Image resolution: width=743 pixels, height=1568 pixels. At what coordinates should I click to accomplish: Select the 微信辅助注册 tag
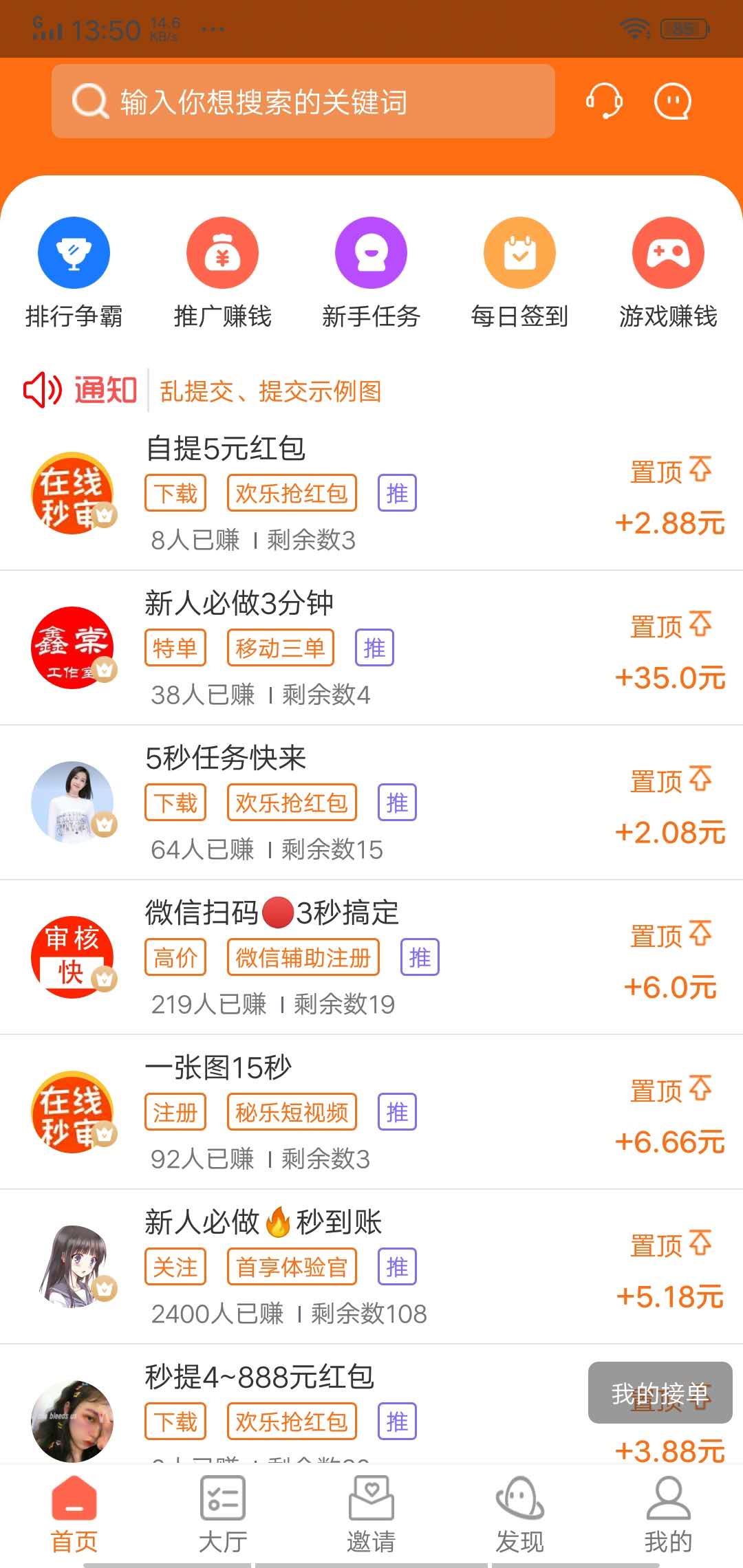(303, 957)
